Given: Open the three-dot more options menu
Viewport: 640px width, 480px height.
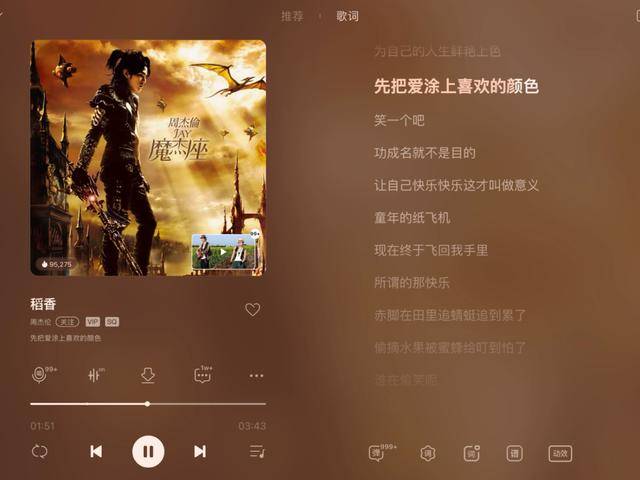Looking at the screenshot, I should point(256,375).
